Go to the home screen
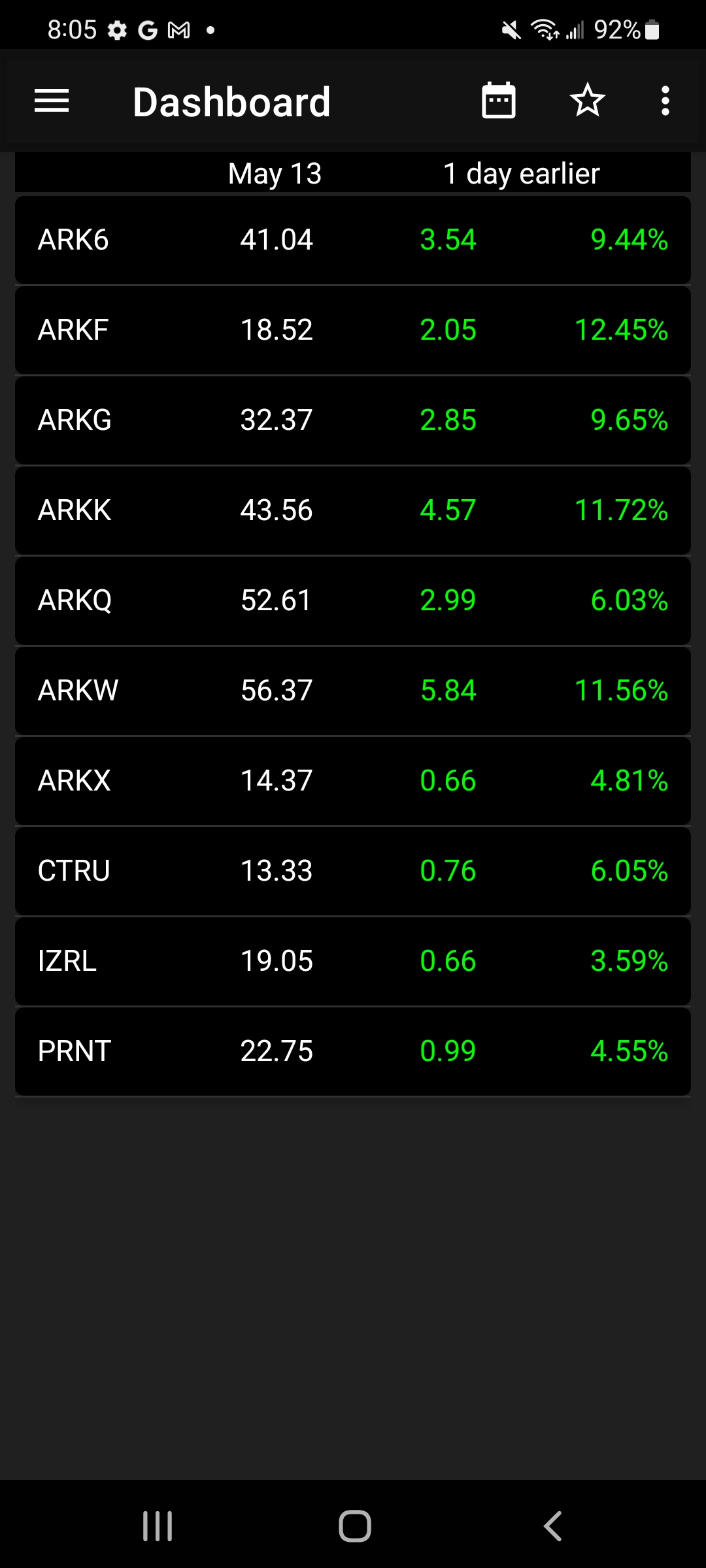This screenshot has height=1568, width=706. point(355,1526)
